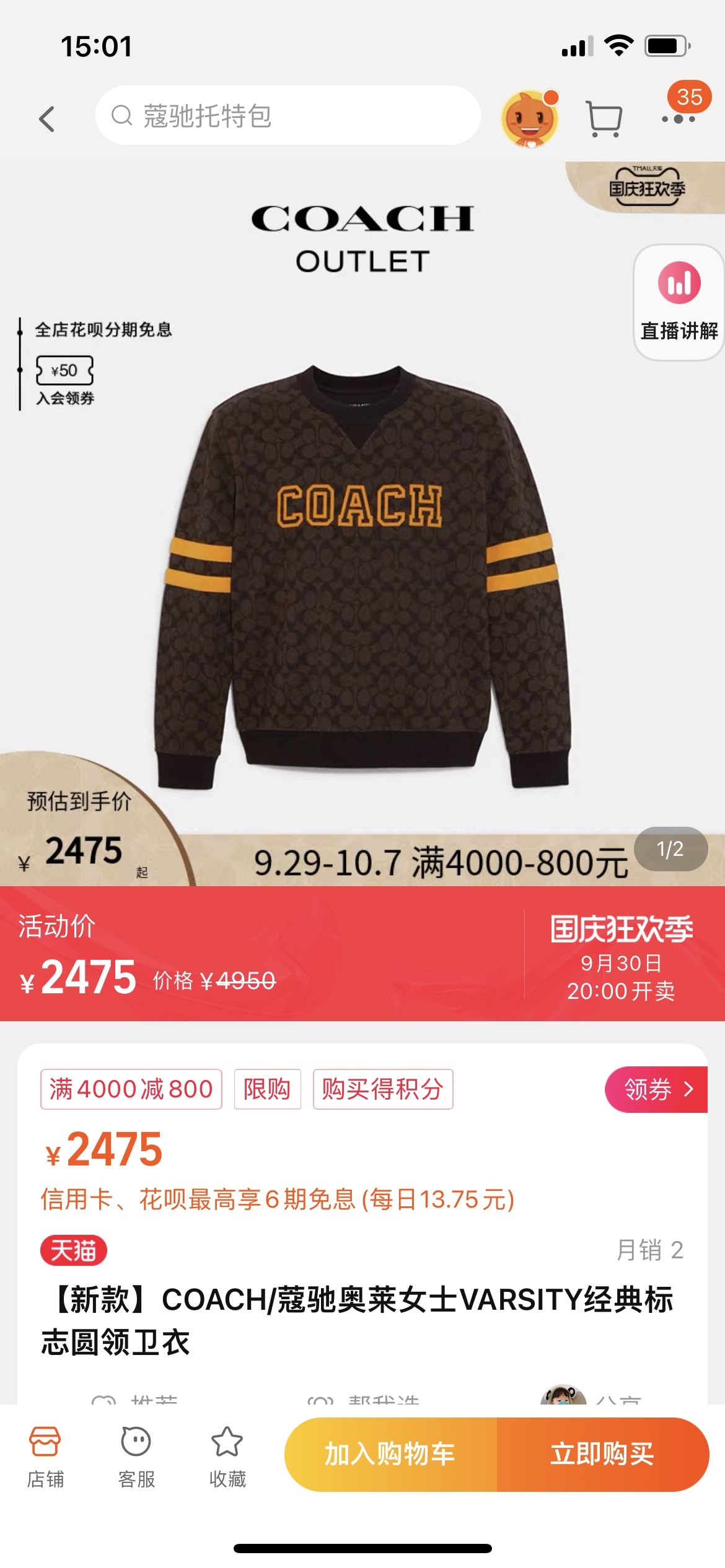Open the orange mascot avatar icon
725x1568 pixels.
click(x=529, y=118)
